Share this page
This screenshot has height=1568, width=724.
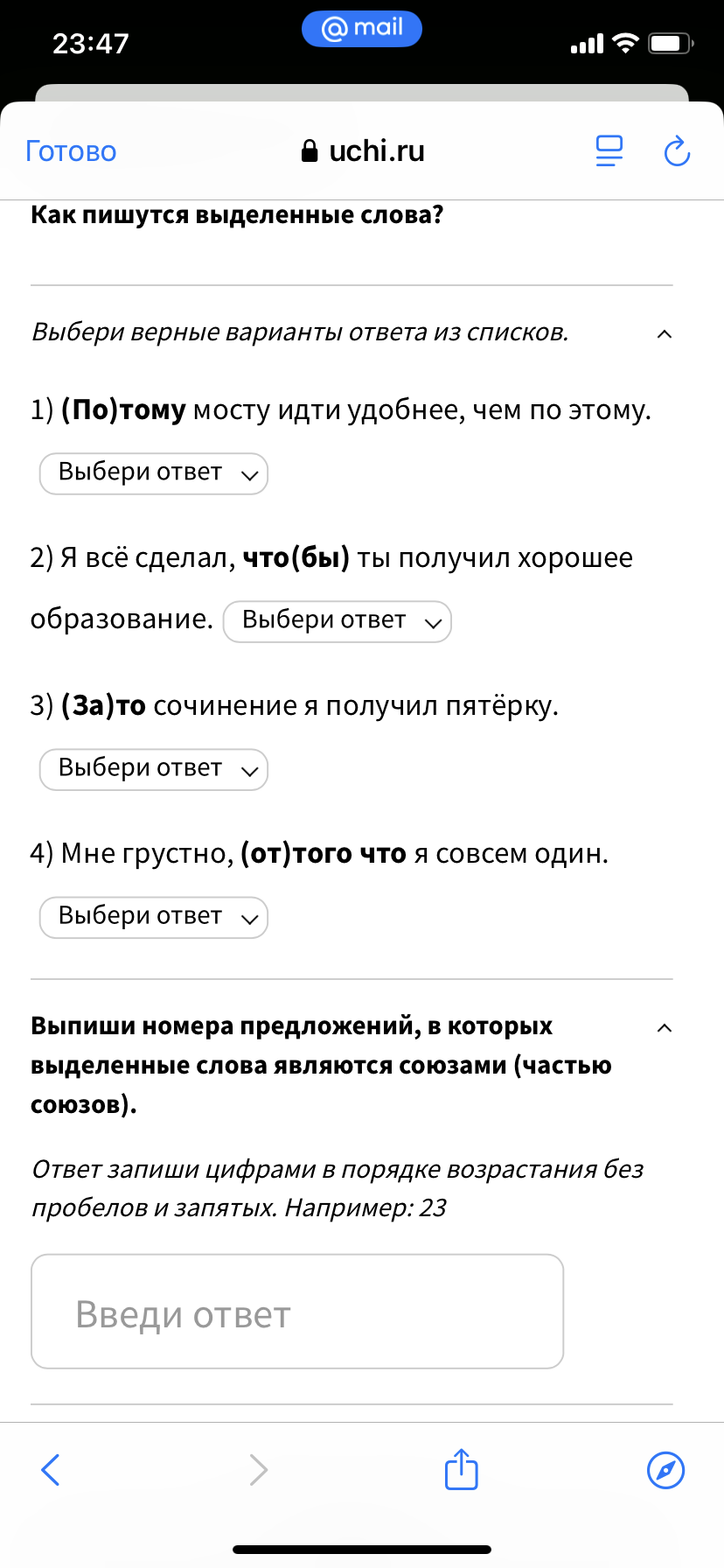461,1470
